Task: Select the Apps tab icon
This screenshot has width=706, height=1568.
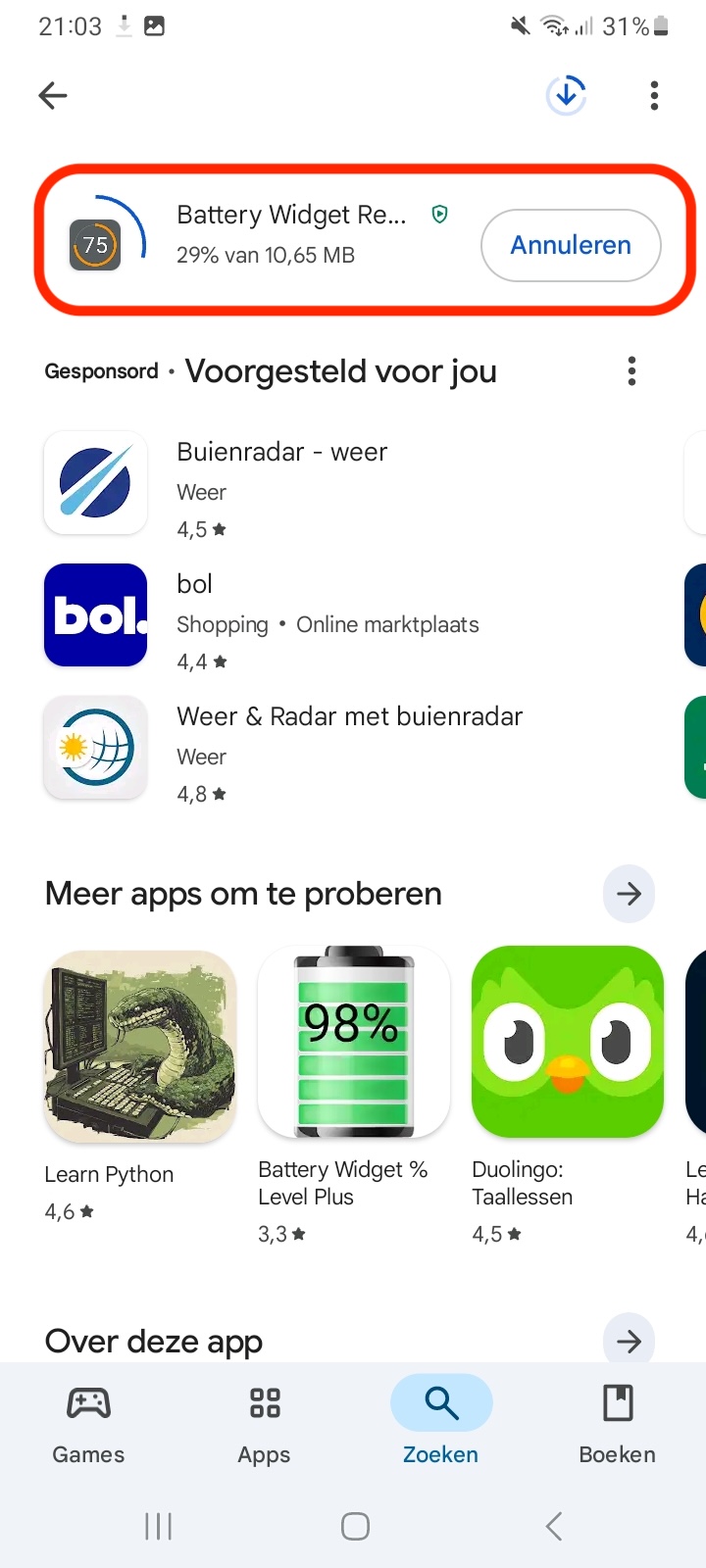Action: pos(263,1402)
